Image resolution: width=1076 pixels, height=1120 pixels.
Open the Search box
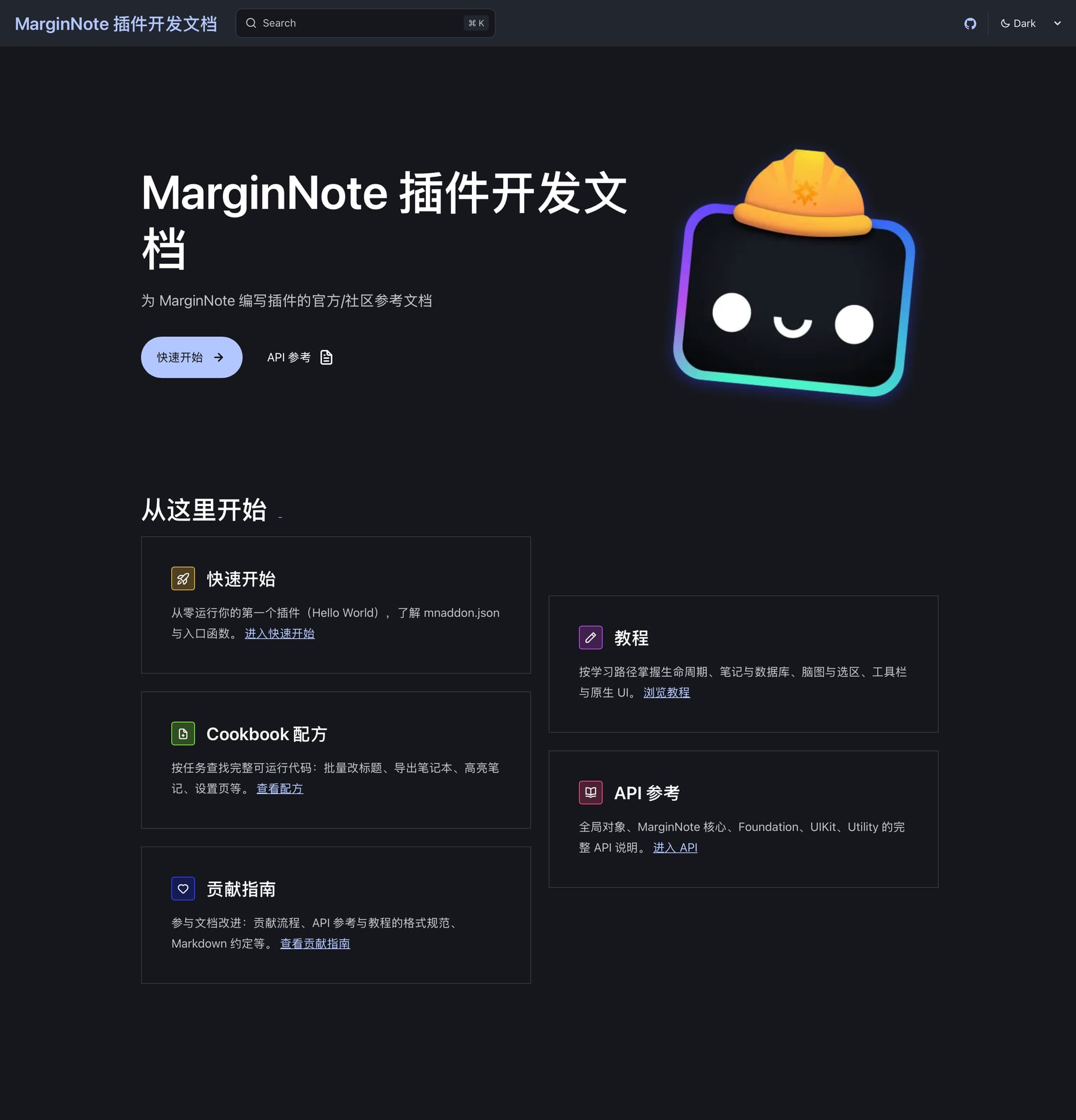click(x=365, y=24)
